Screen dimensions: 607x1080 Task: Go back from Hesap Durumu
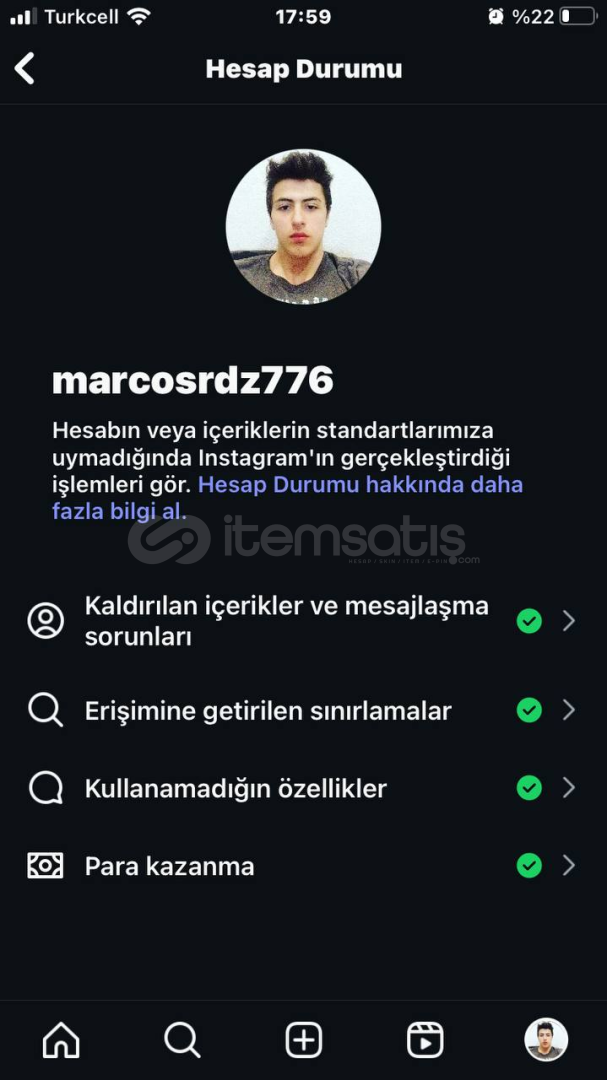coord(26,69)
